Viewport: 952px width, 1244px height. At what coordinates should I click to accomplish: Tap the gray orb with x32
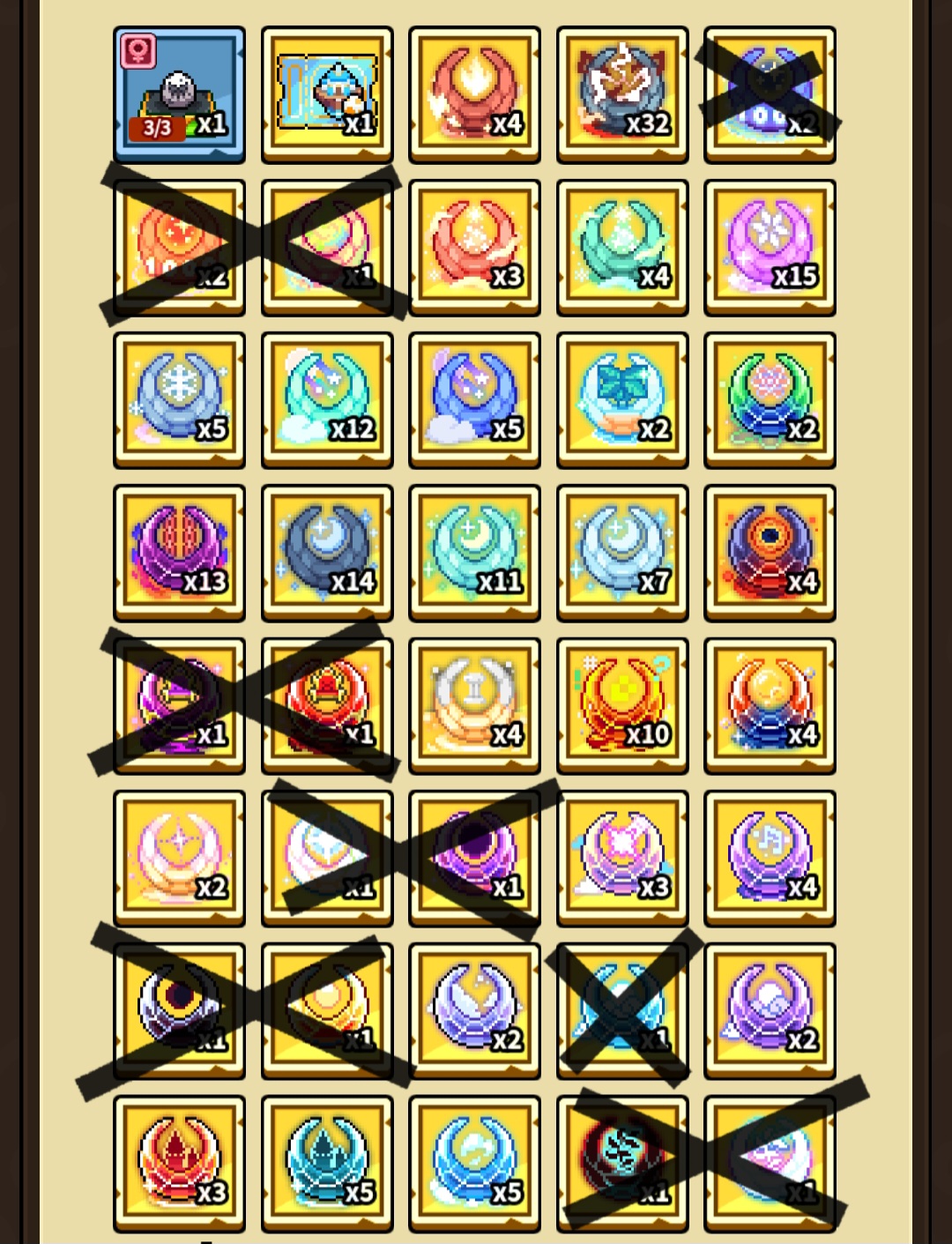[622, 95]
